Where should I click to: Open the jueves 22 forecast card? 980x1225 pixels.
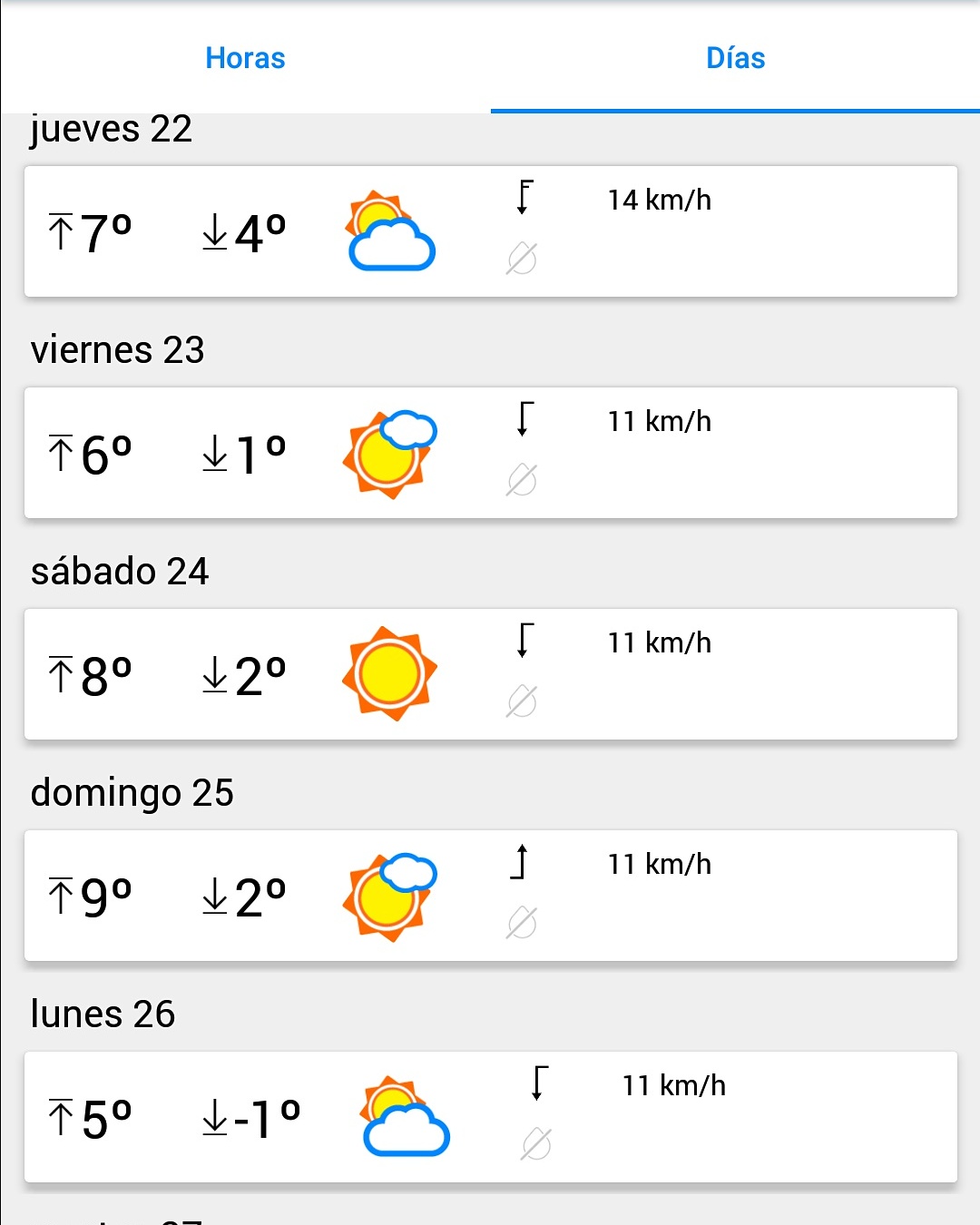[x=490, y=231]
